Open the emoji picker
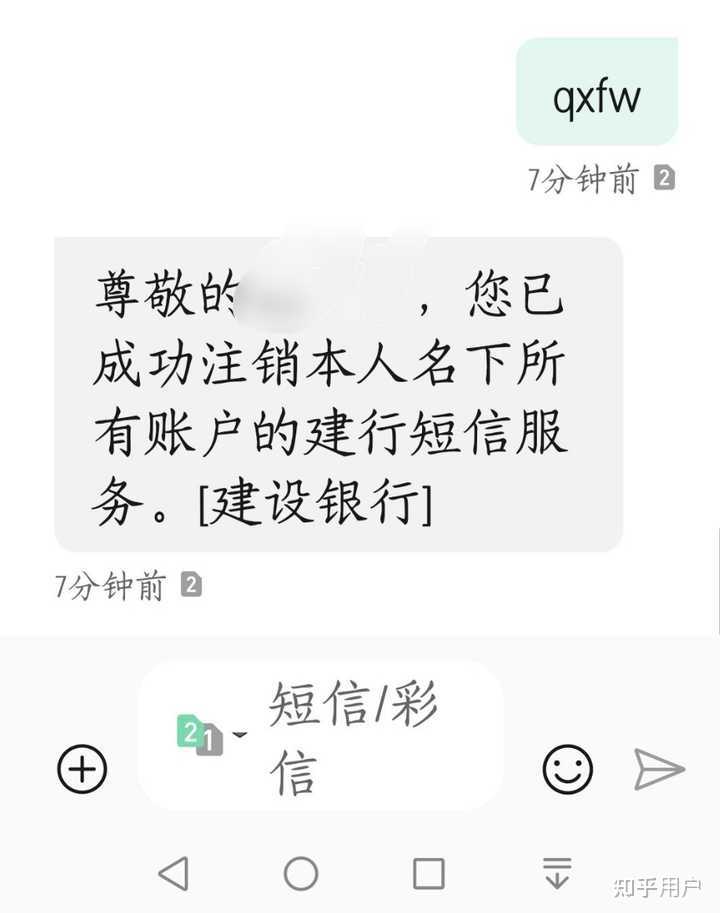This screenshot has height=913, width=720. [x=567, y=769]
